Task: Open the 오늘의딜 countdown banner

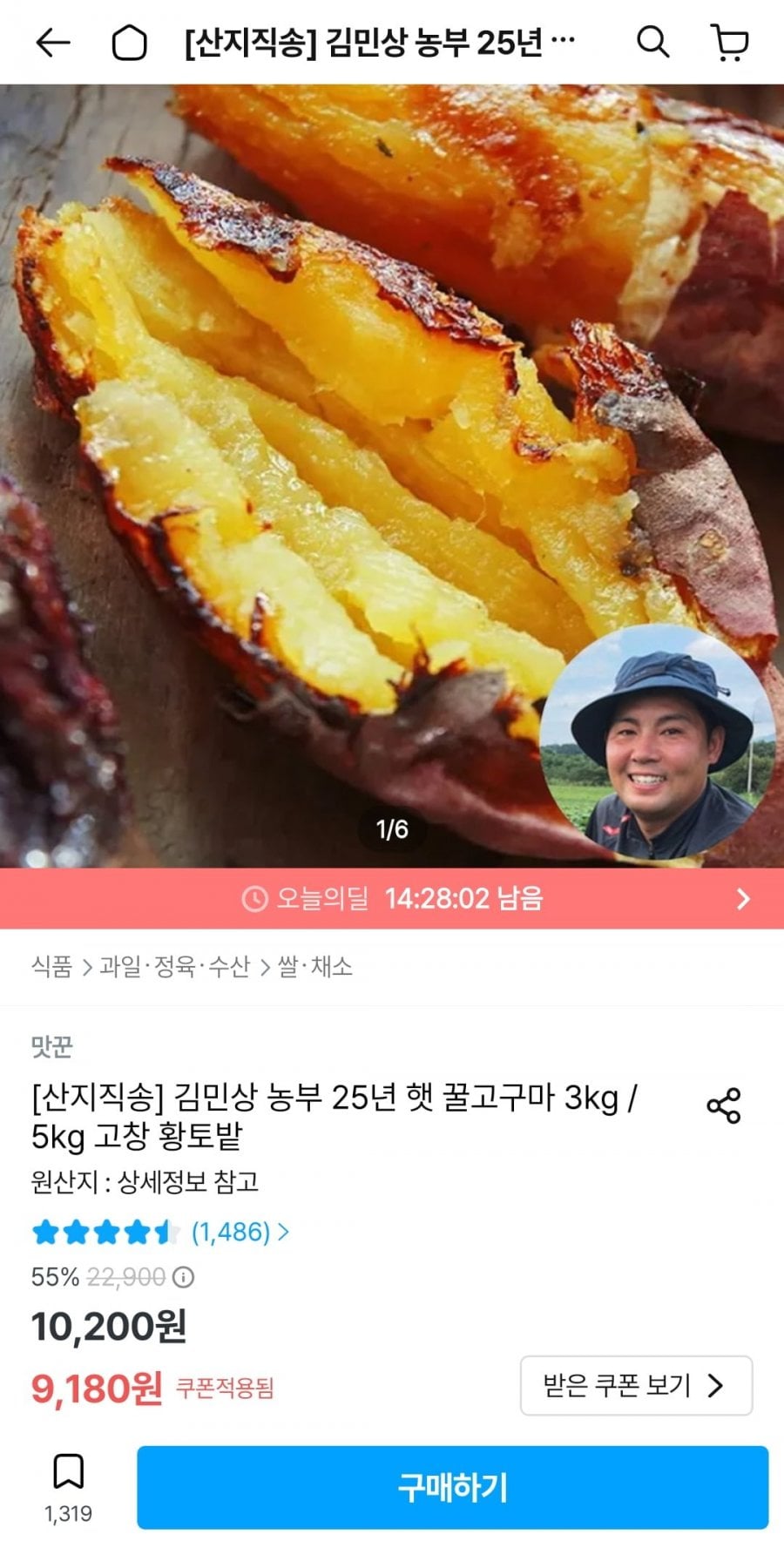Action: pos(392,898)
